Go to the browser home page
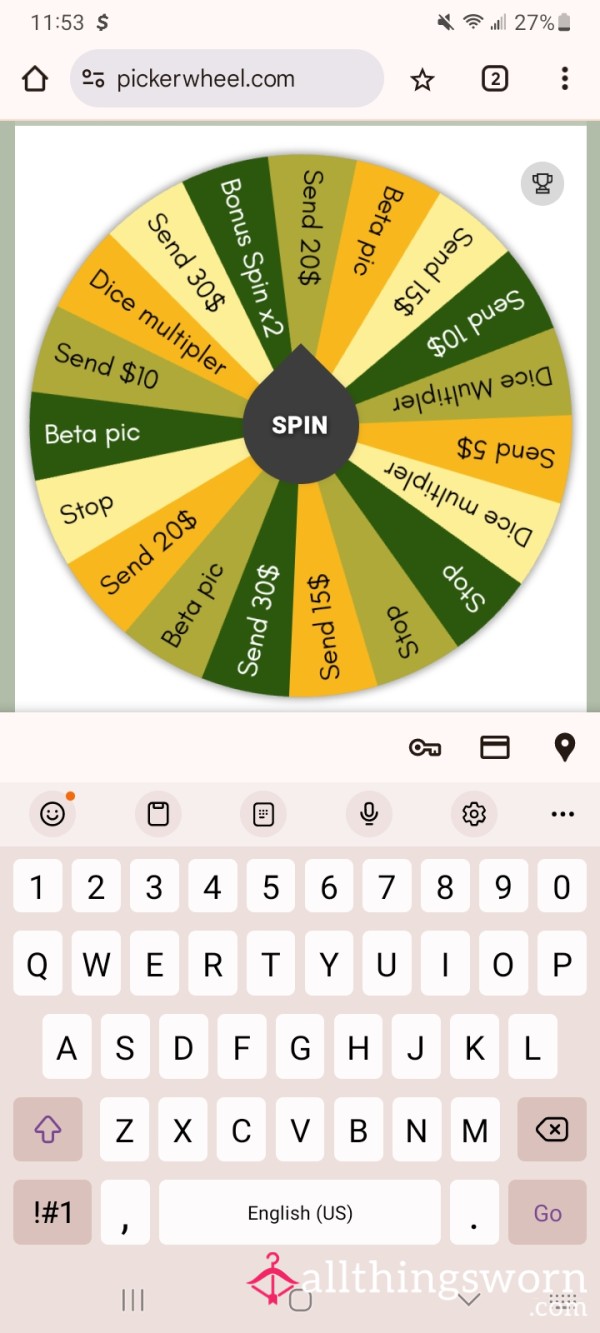The height and width of the screenshot is (1333, 600). 35,79
